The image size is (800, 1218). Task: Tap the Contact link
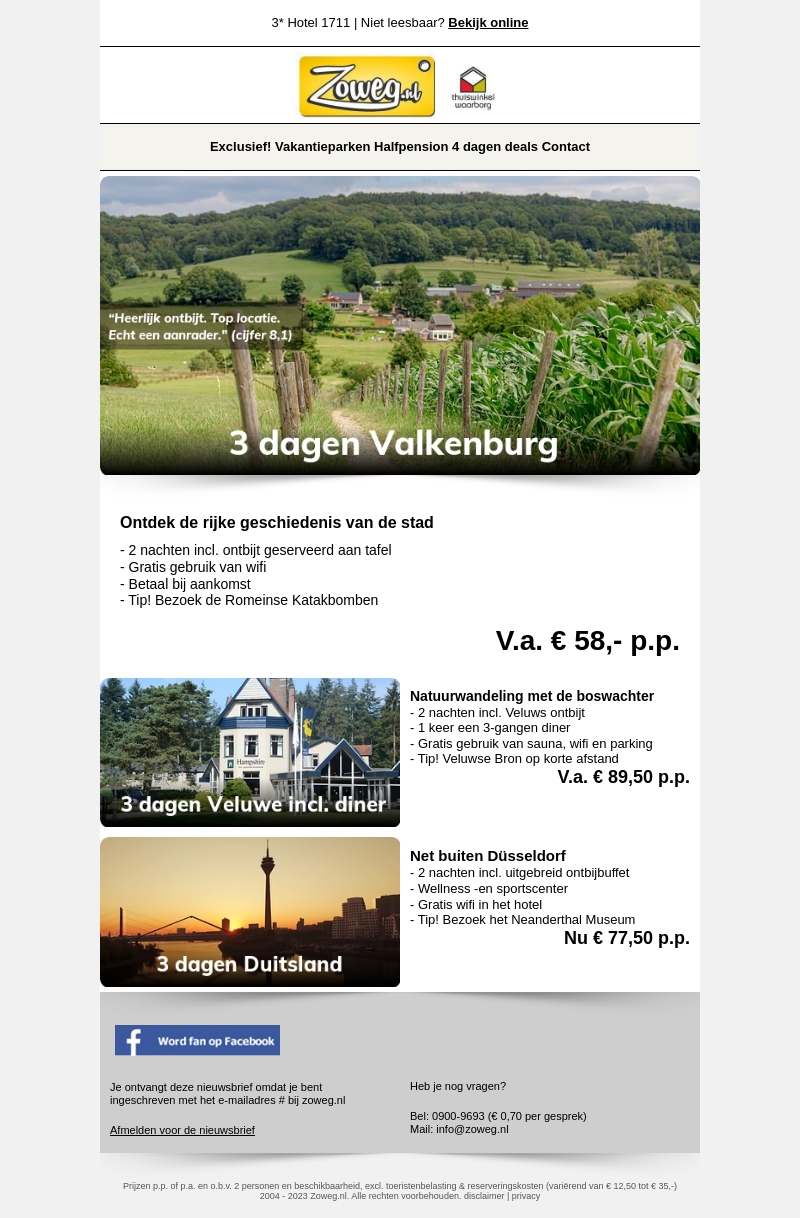pos(566,147)
